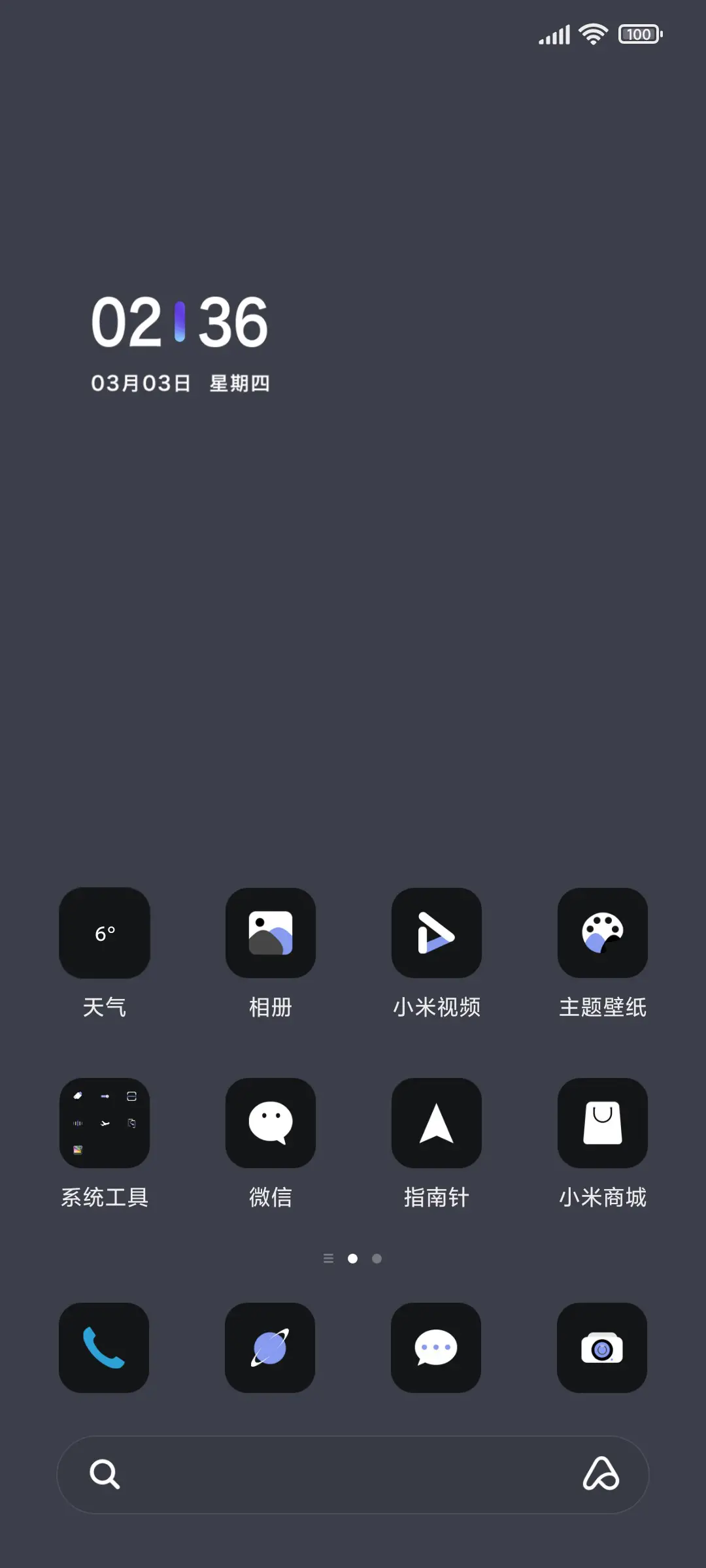Open the Camera from the dock
This screenshot has width=706, height=1568.
[x=602, y=1347]
